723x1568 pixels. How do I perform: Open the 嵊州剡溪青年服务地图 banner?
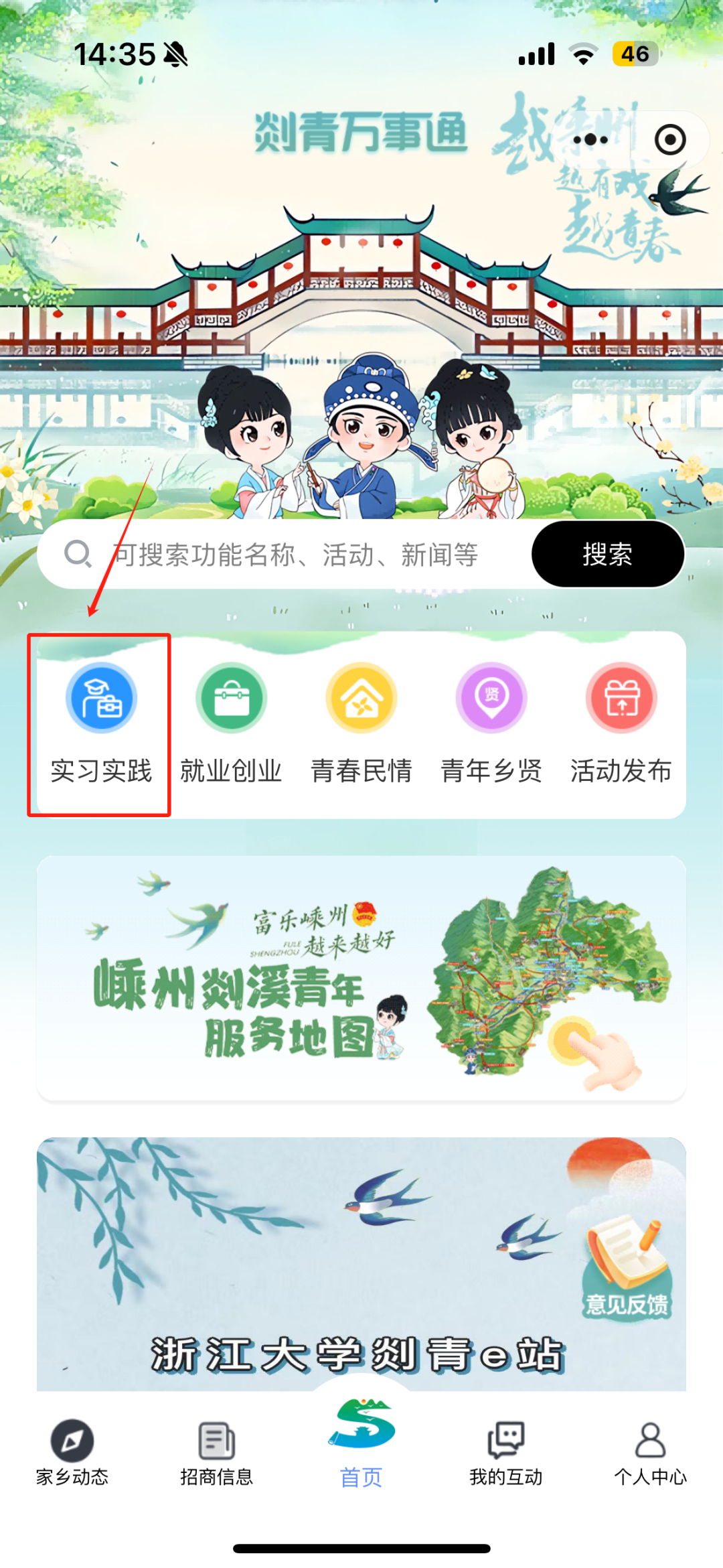tap(361, 978)
